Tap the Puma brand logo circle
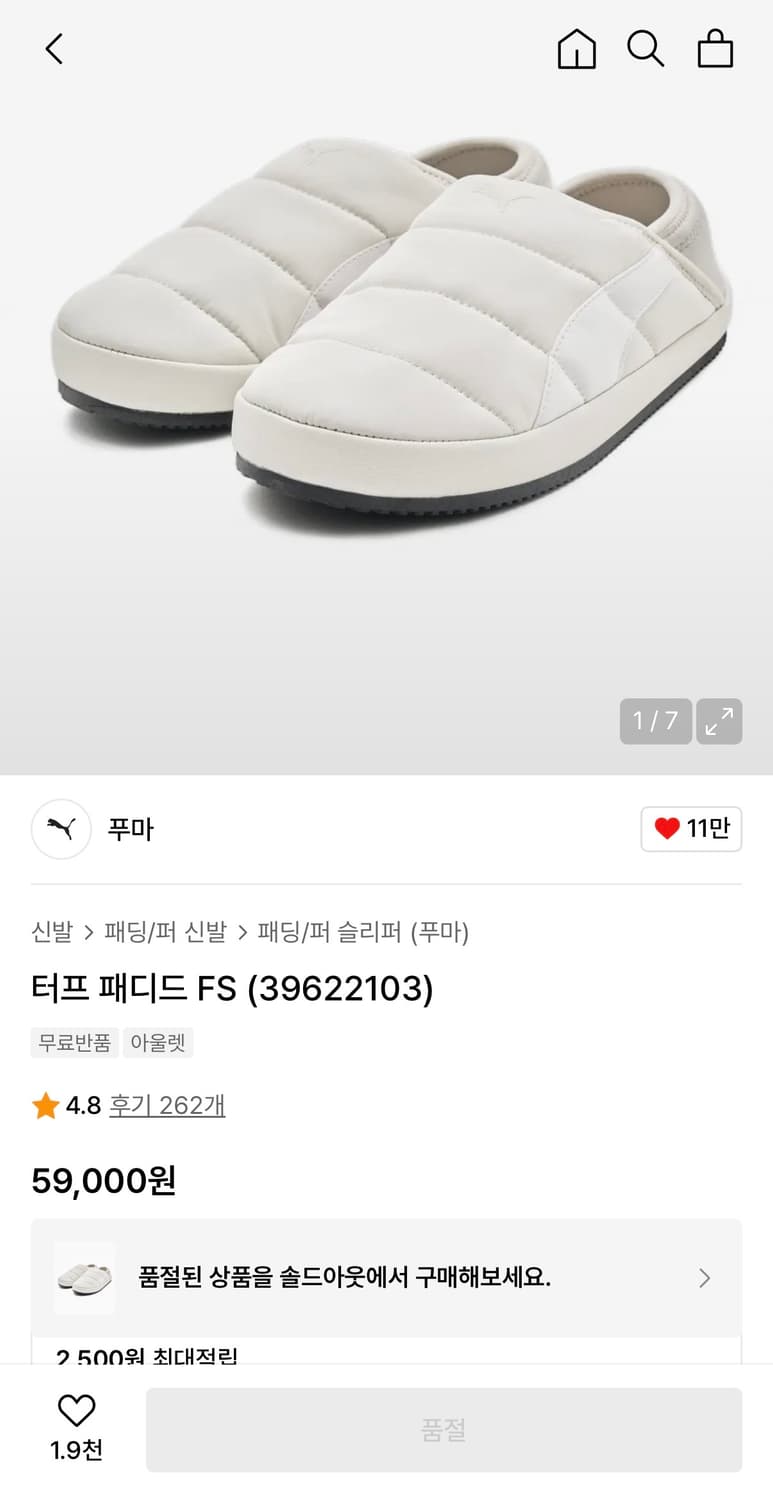773x1500 pixels. [61, 830]
